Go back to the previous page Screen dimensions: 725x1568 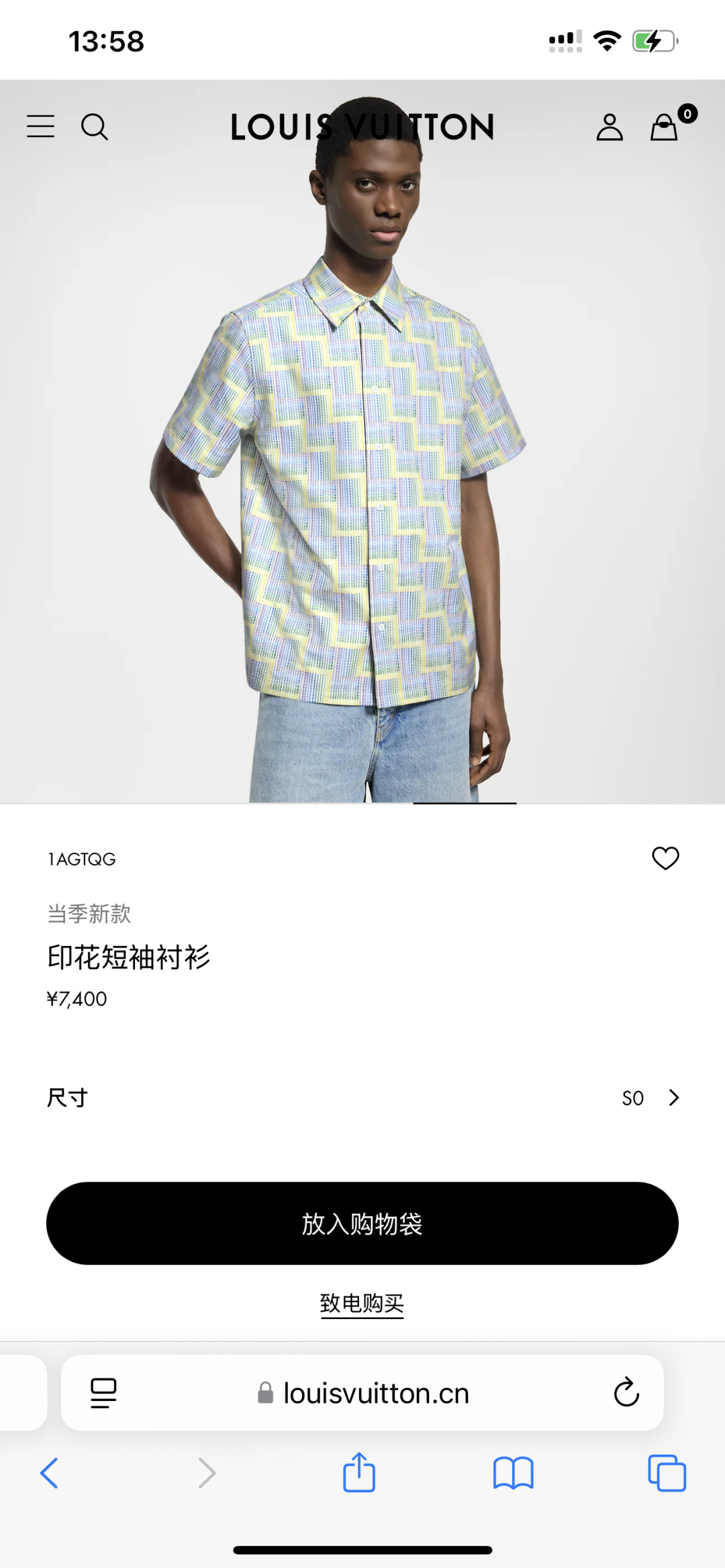(x=49, y=1473)
